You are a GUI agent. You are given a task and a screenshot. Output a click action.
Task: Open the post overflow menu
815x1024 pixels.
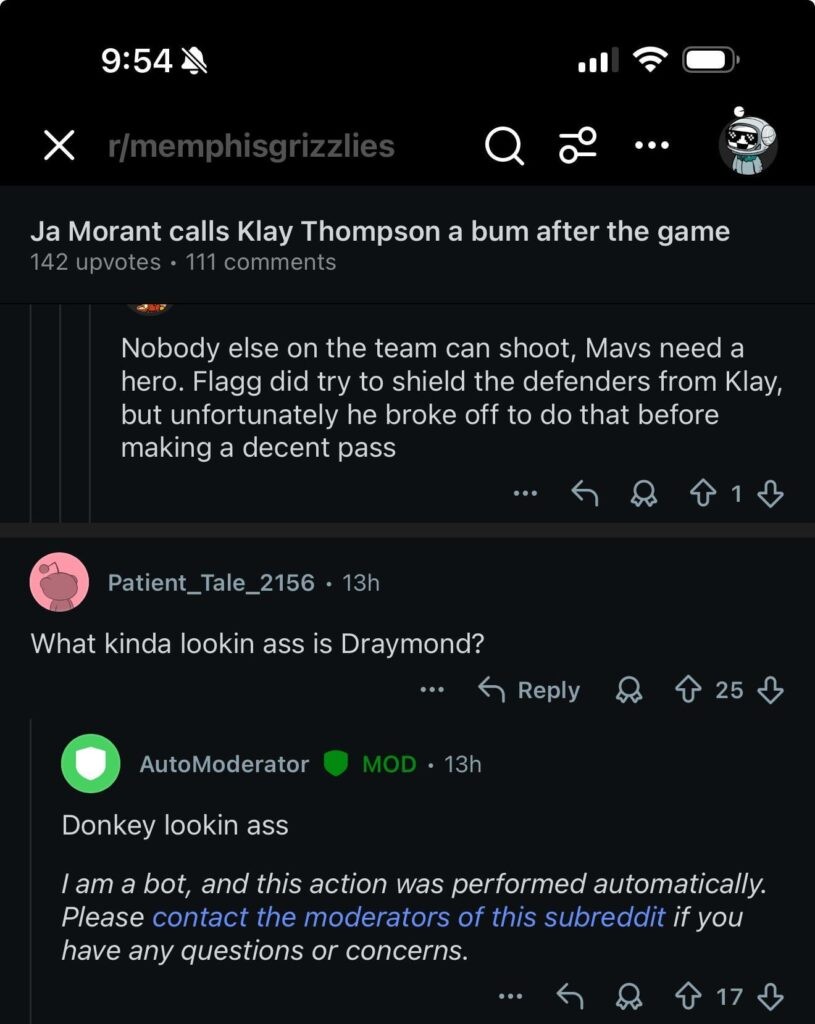click(x=651, y=146)
